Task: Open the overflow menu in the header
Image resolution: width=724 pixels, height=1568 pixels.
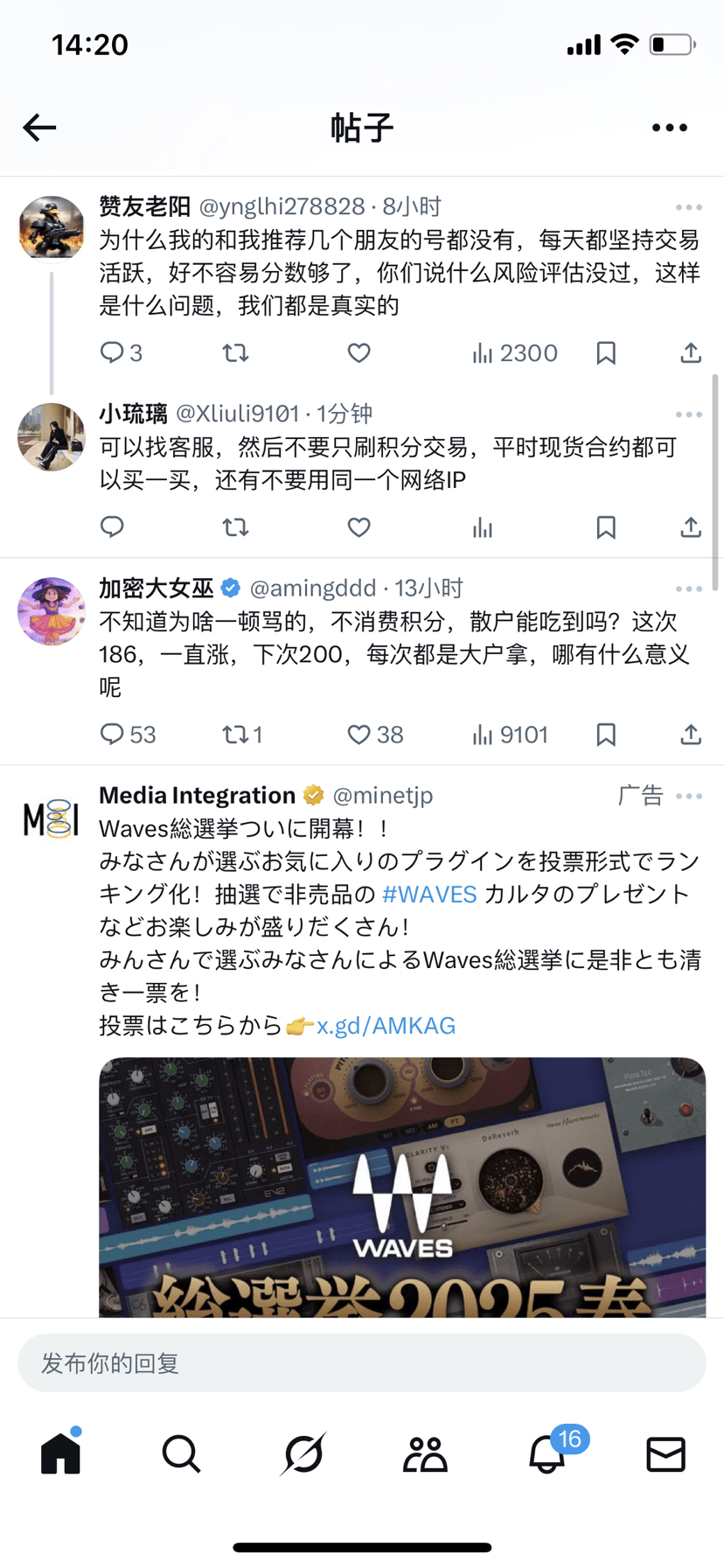Action: 670,128
